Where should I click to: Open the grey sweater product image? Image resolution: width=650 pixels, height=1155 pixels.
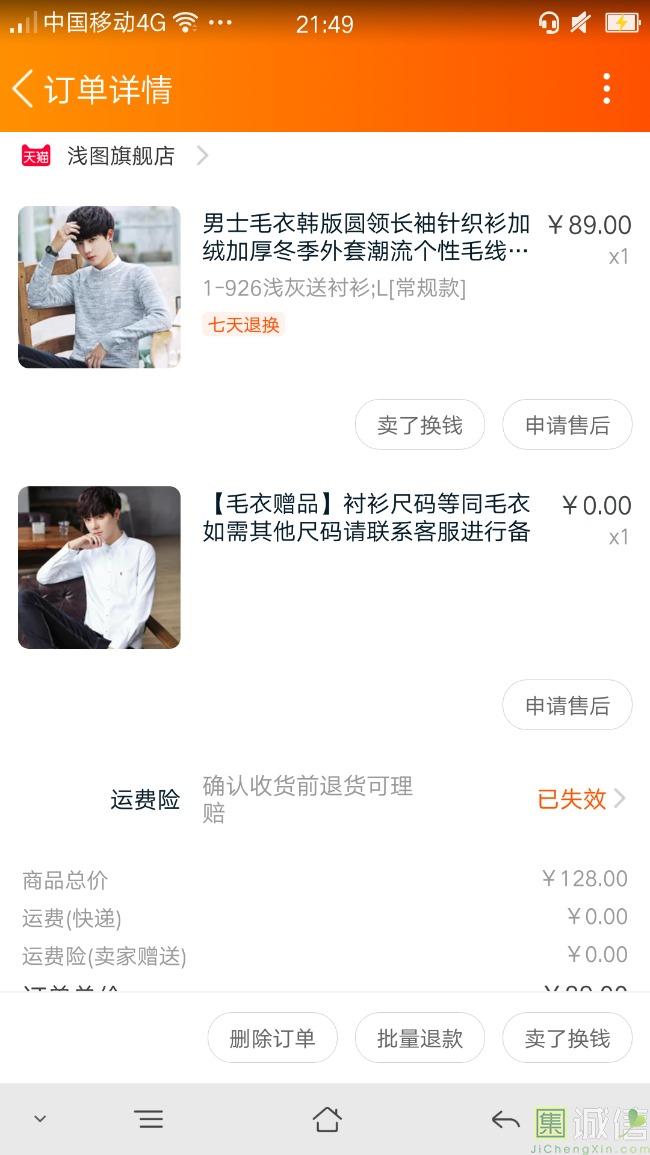point(99,287)
